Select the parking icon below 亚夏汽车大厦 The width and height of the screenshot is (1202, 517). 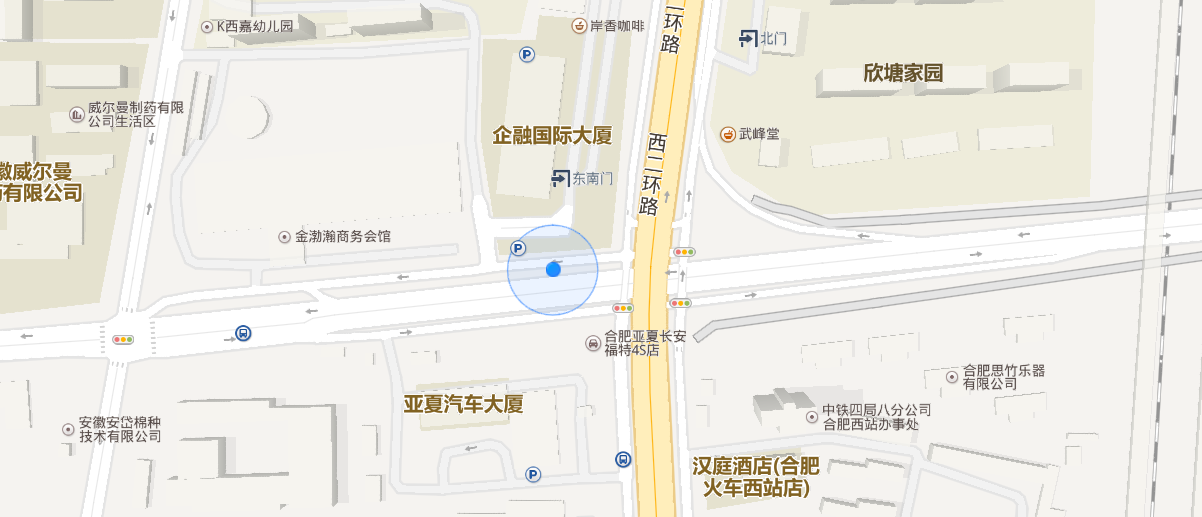533,475
